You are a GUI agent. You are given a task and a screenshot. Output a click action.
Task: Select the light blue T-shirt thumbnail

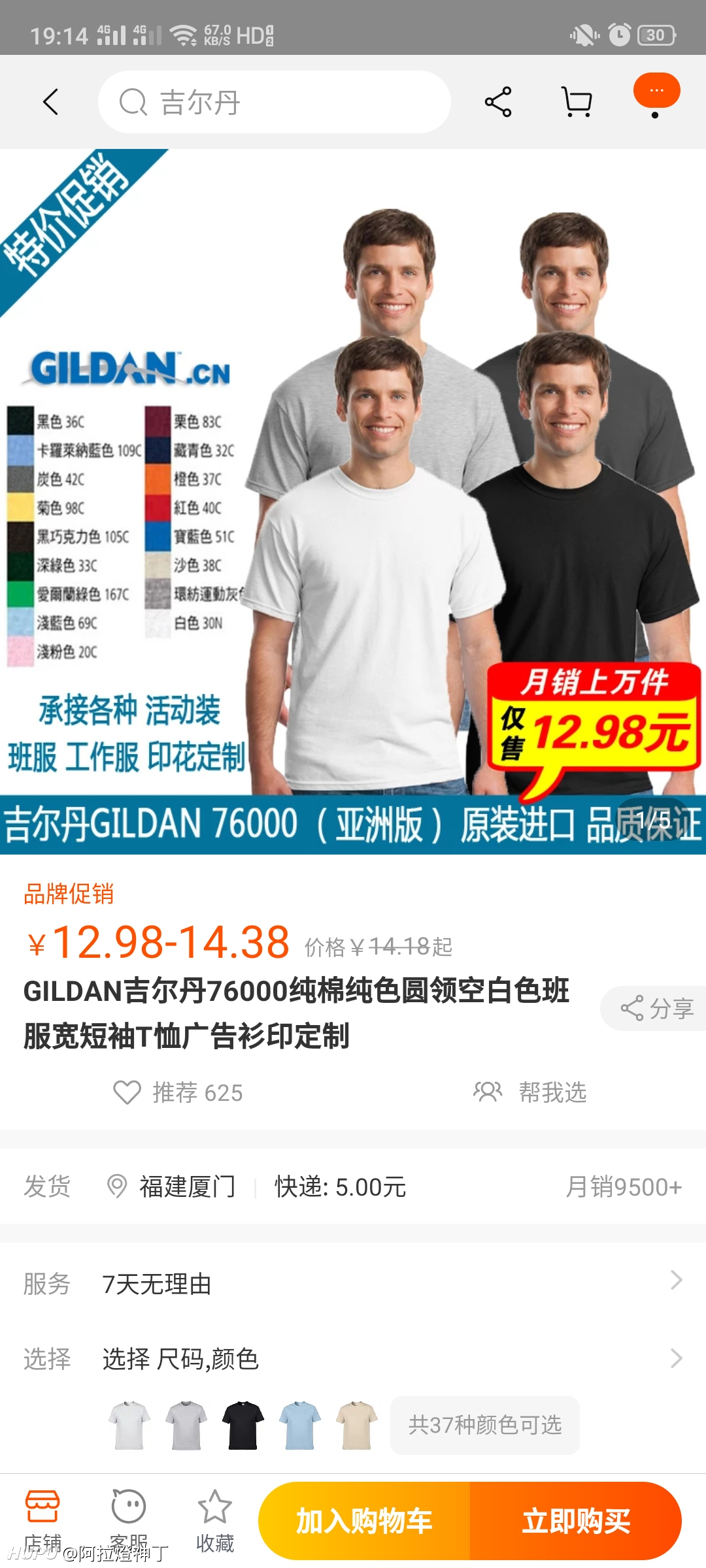[300, 1425]
